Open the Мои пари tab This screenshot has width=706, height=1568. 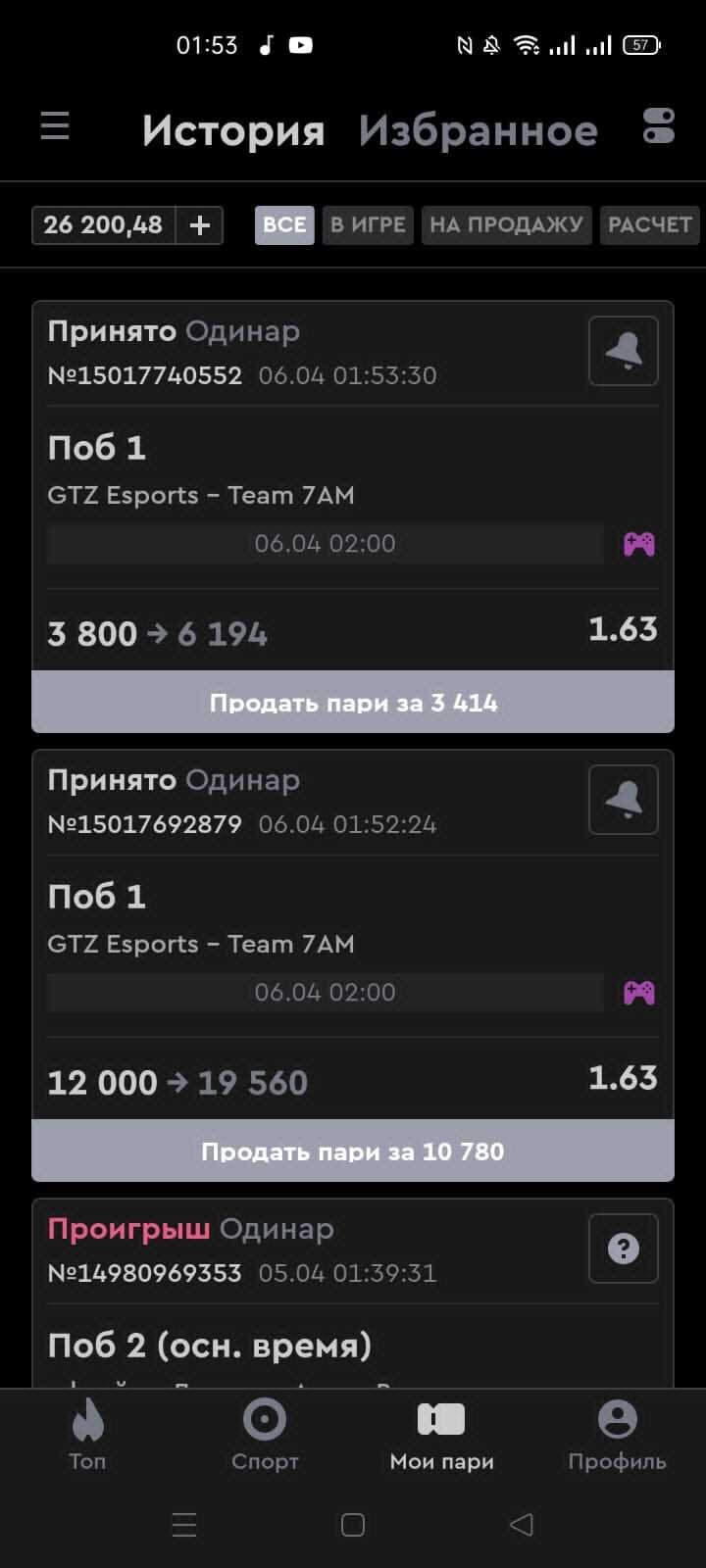coord(441,1434)
